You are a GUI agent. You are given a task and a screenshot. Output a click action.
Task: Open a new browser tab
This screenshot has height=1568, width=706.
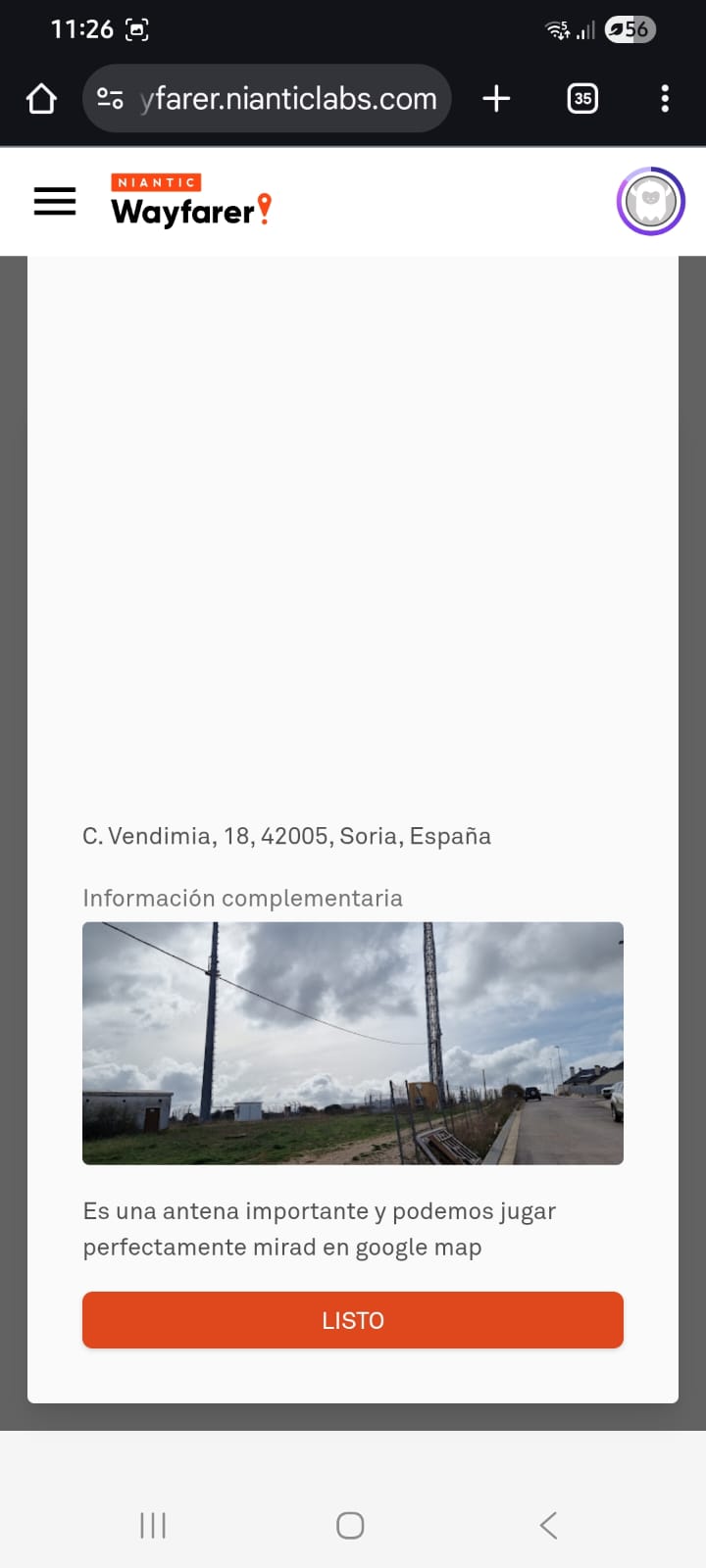click(496, 98)
